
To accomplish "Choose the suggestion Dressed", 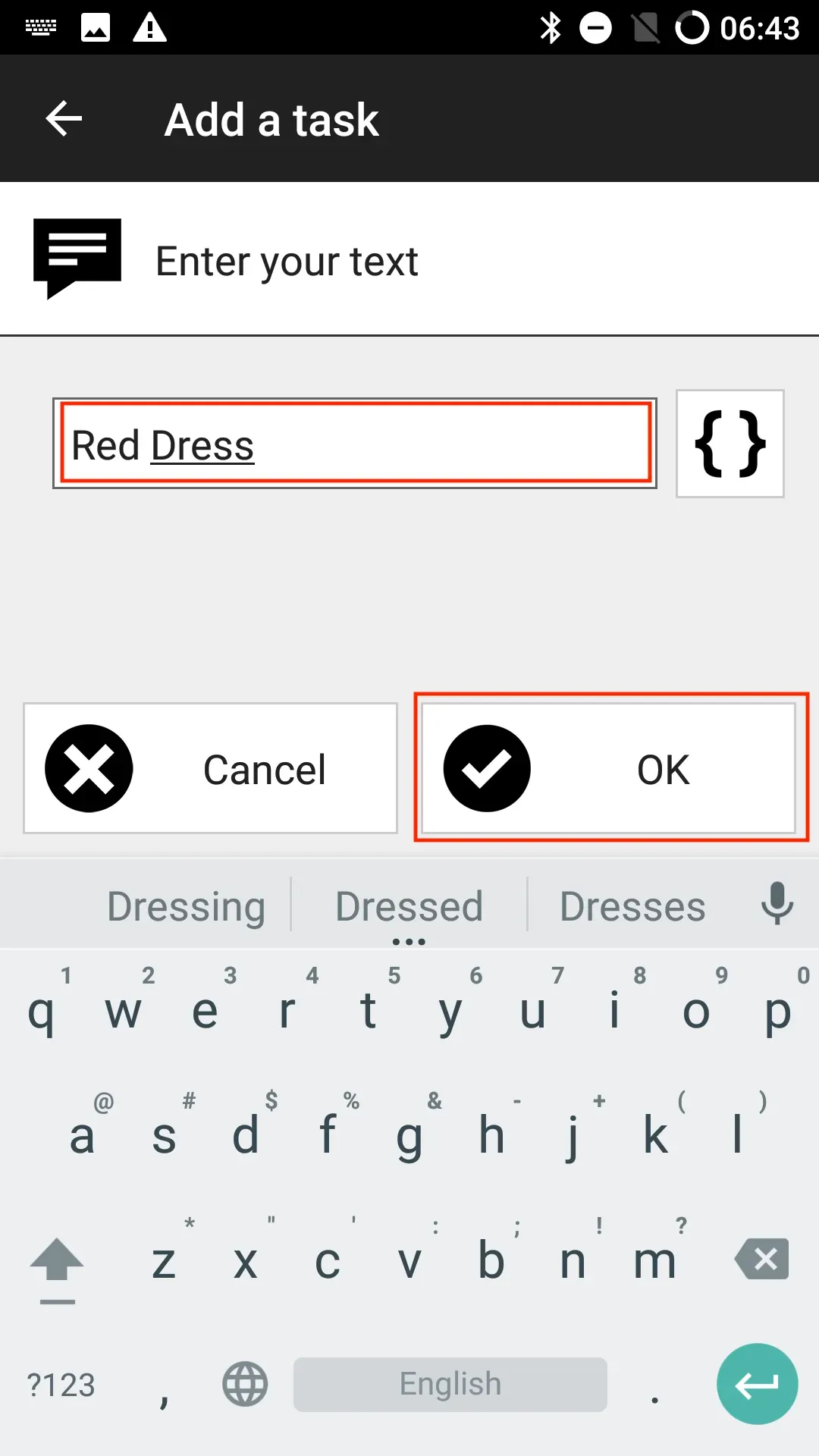I will point(409,905).
